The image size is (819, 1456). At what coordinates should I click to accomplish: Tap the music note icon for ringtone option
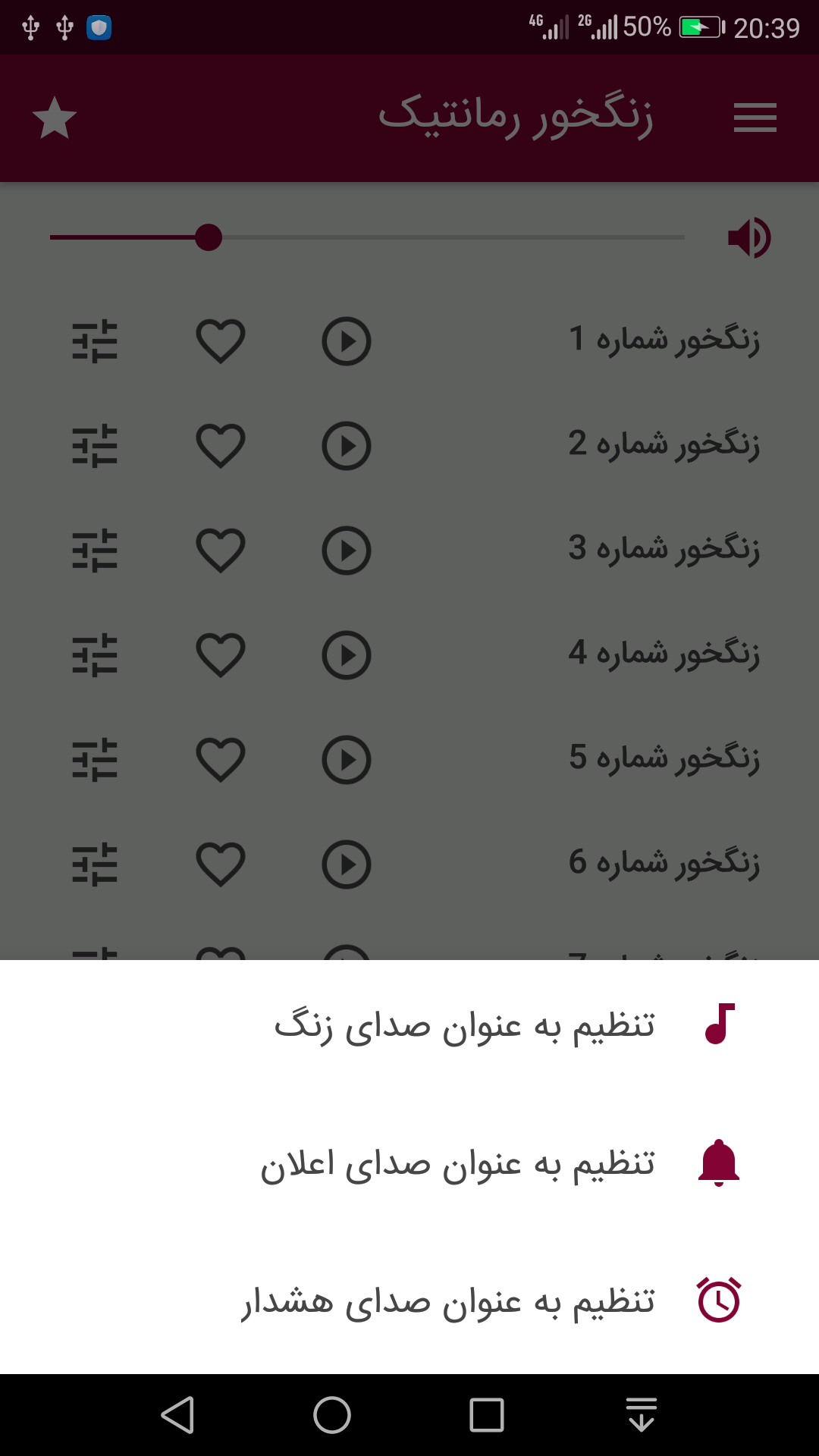[x=719, y=1024]
